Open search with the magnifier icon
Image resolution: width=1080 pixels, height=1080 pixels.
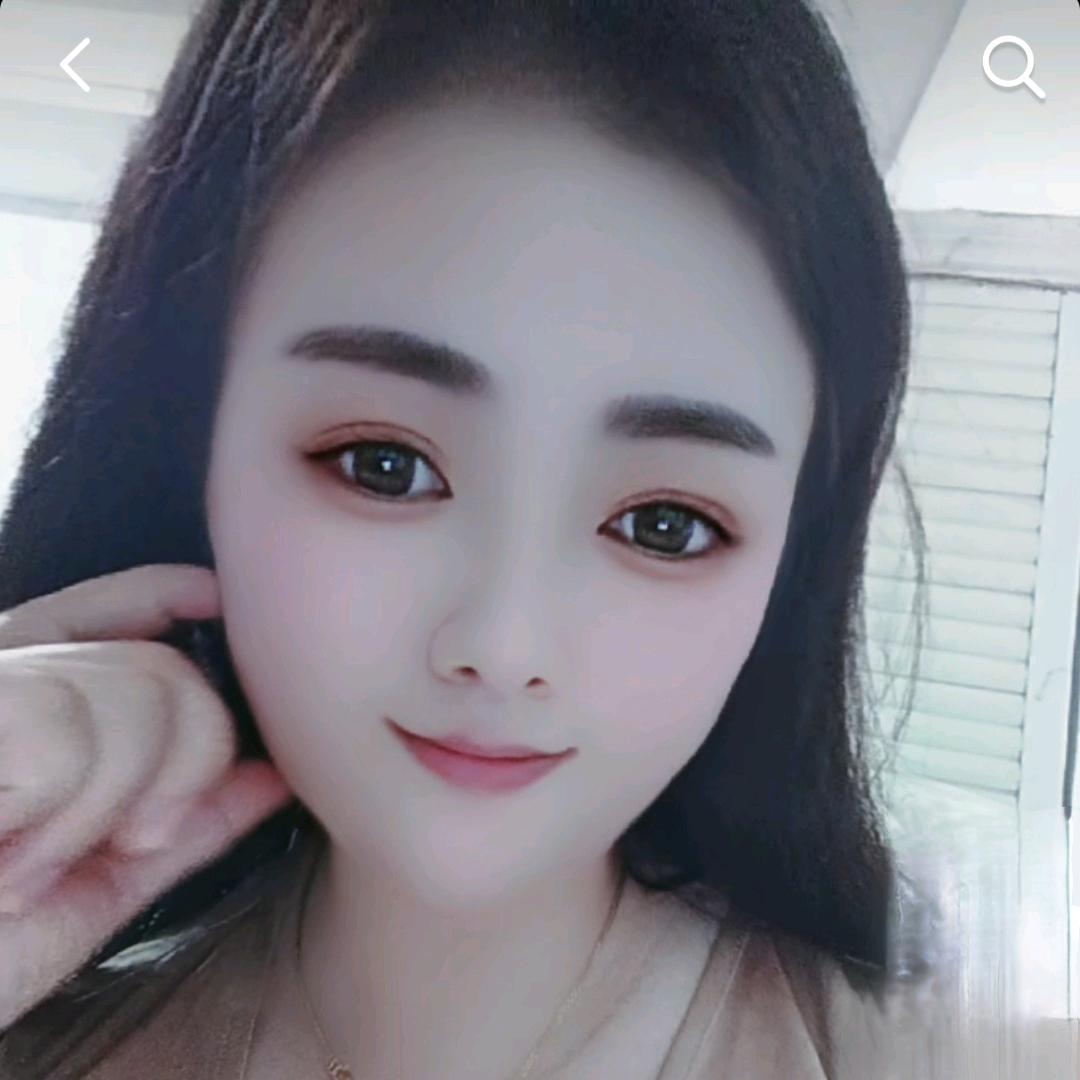1012,67
